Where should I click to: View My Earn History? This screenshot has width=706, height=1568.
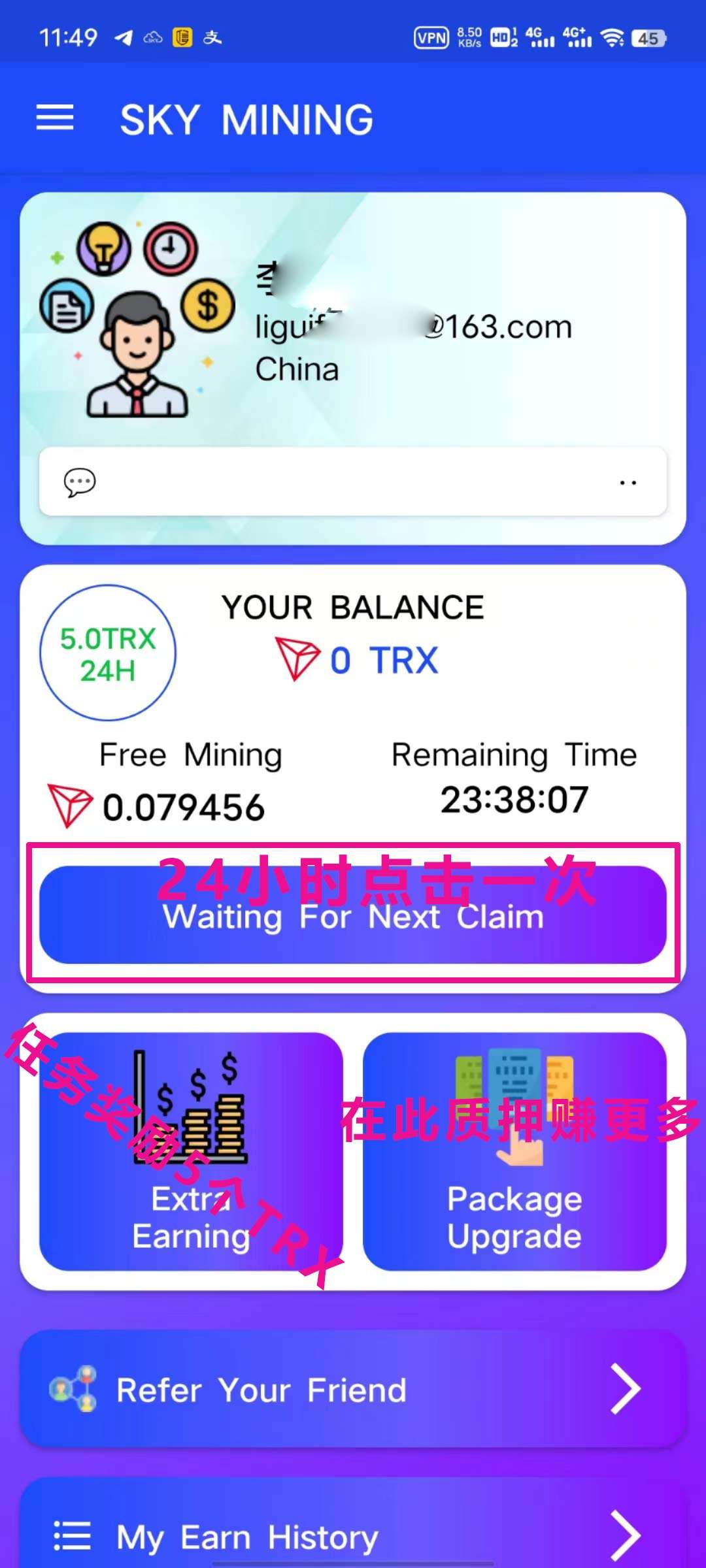point(353,1535)
